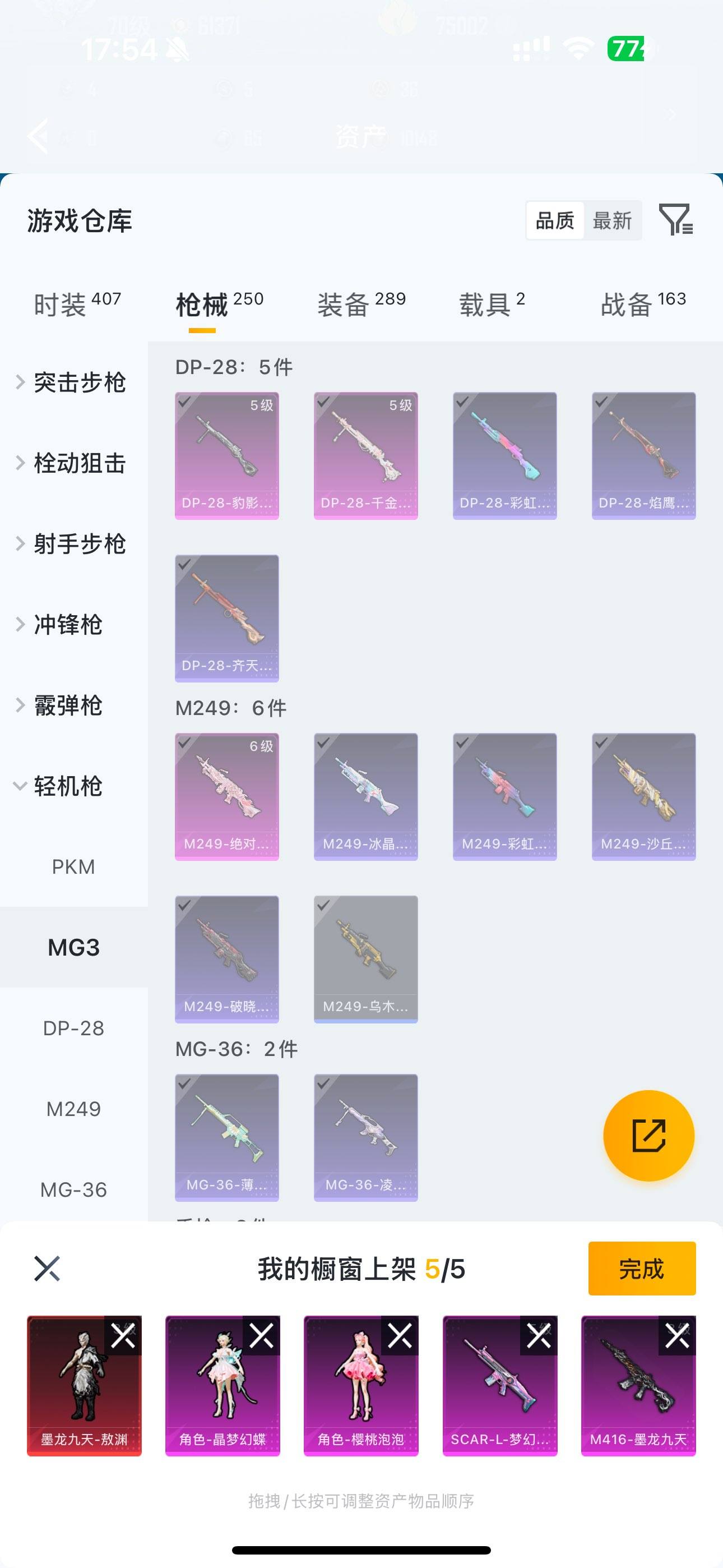Select MG3 in the sidebar list
The height and width of the screenshot is (1568, 723).
coord(73,947)
